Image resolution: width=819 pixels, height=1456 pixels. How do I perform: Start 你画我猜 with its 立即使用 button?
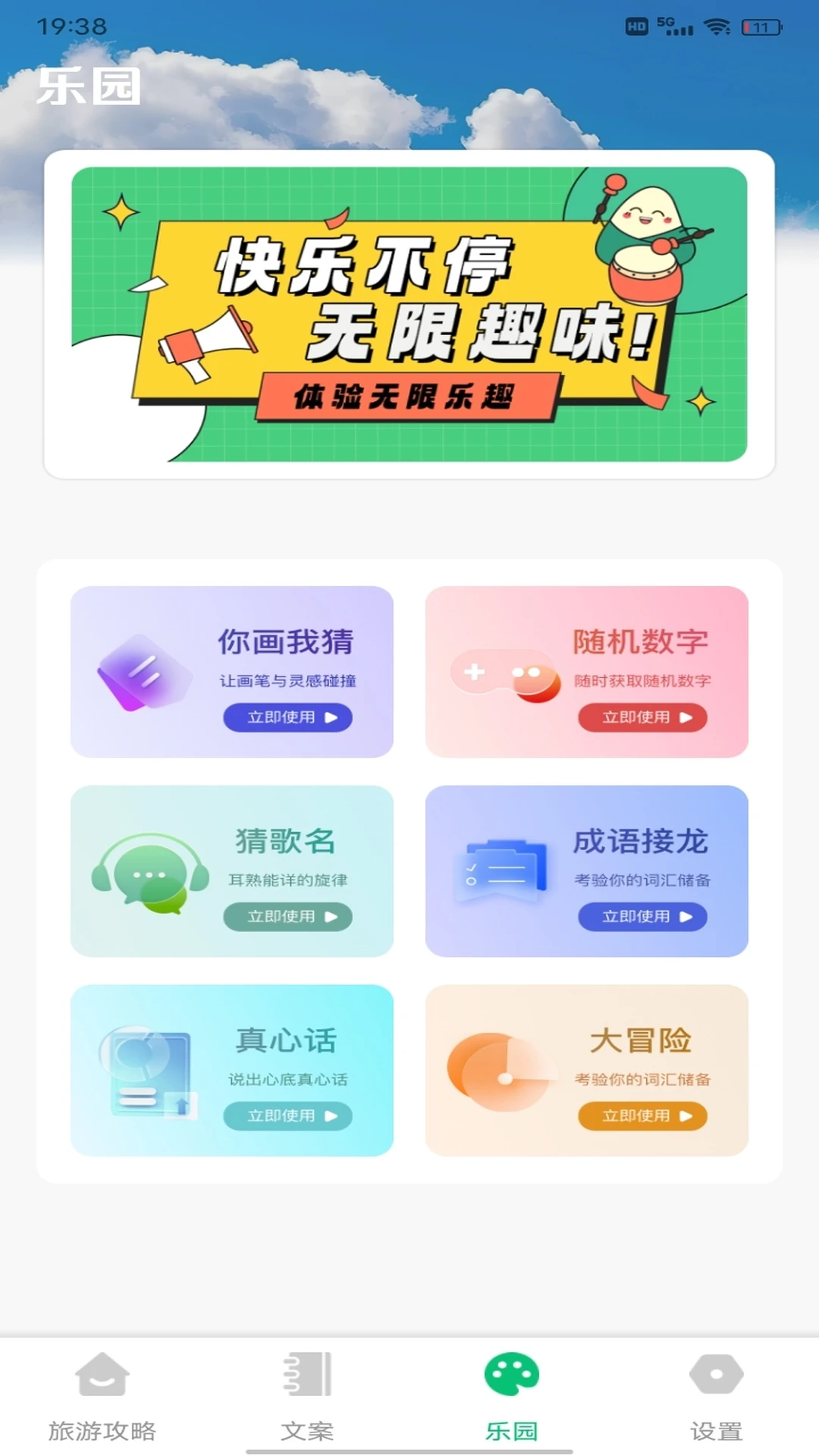287,717
